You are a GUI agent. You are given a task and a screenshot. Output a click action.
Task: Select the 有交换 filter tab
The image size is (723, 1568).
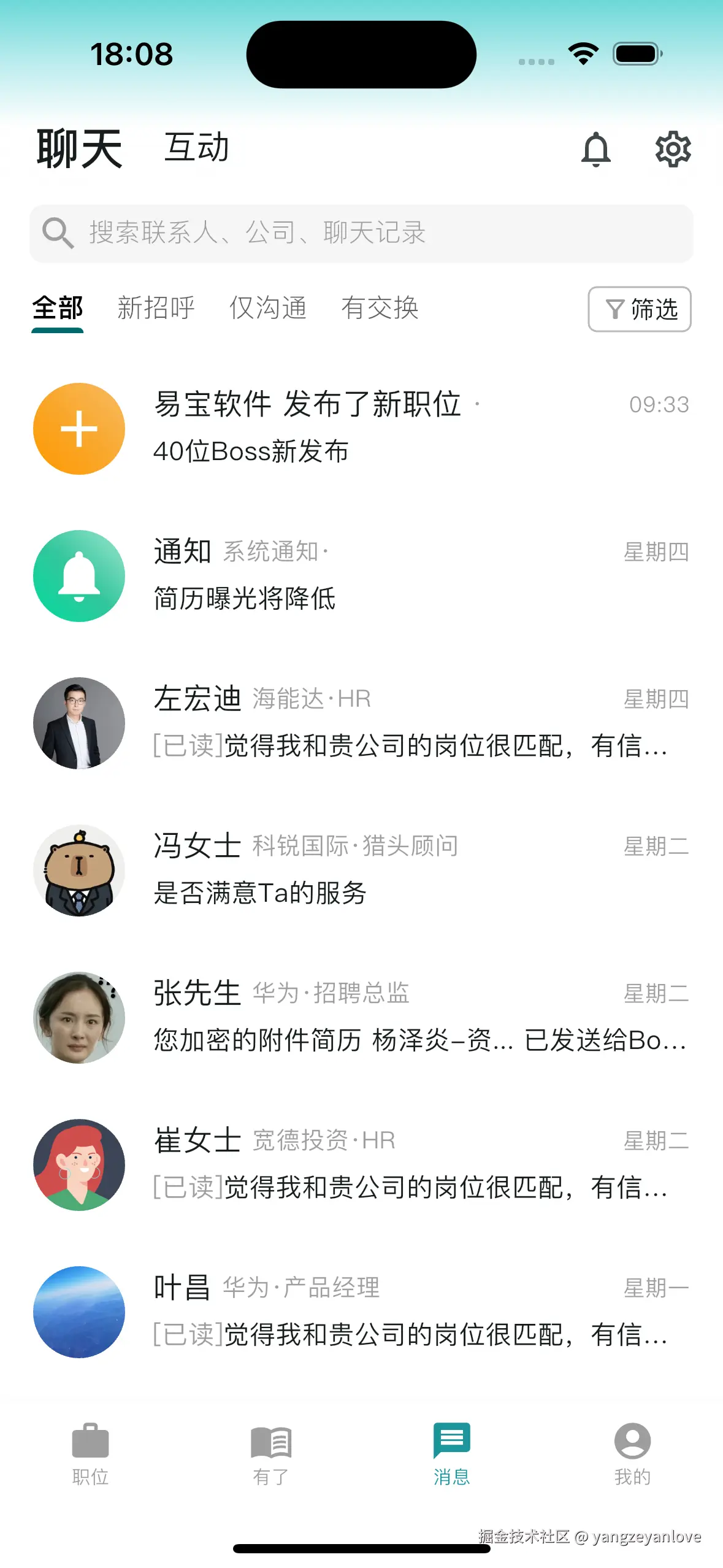coord(381,309)
